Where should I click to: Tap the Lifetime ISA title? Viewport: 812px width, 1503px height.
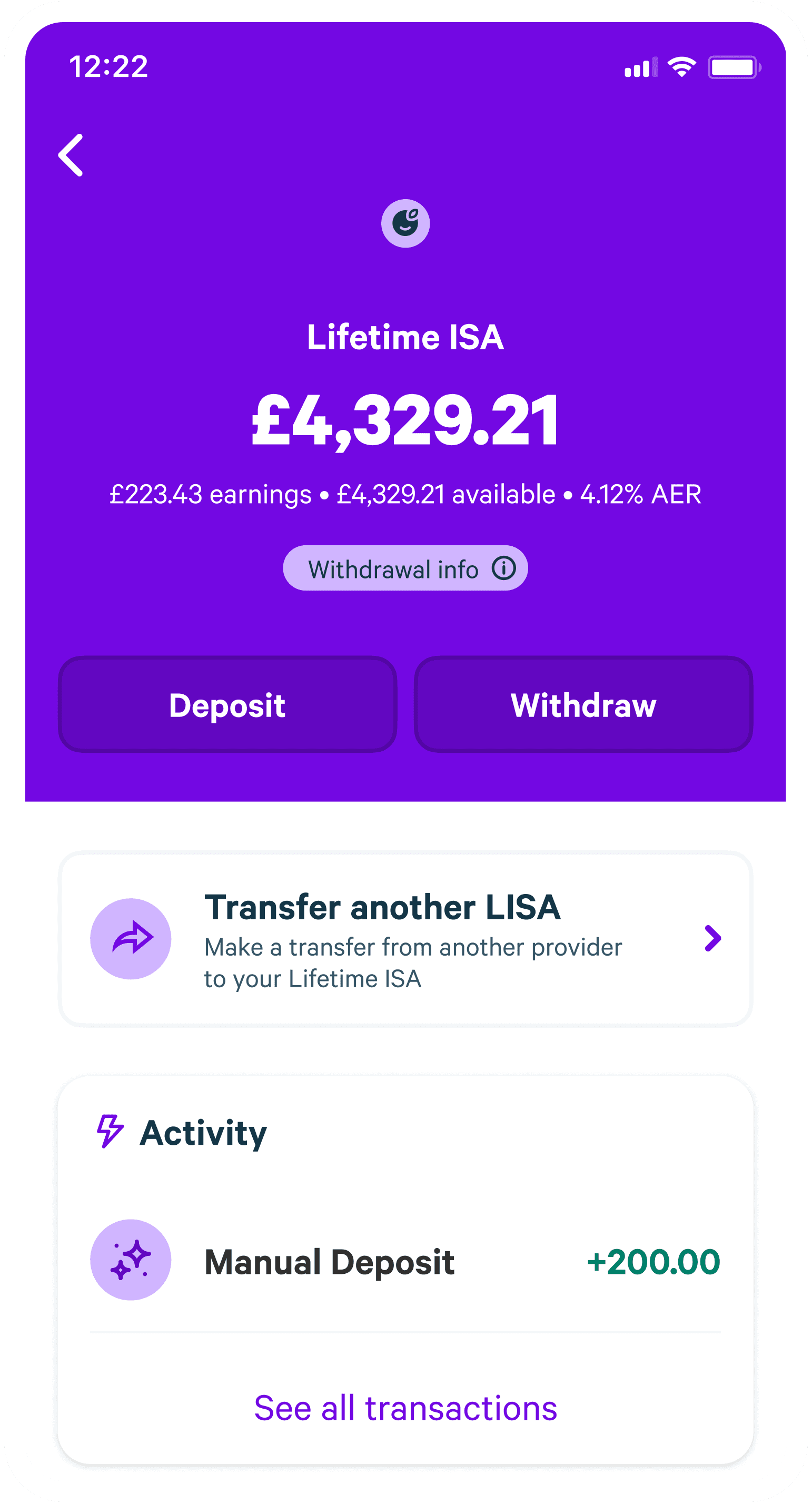pyautogui.click(x=405, y=338)
